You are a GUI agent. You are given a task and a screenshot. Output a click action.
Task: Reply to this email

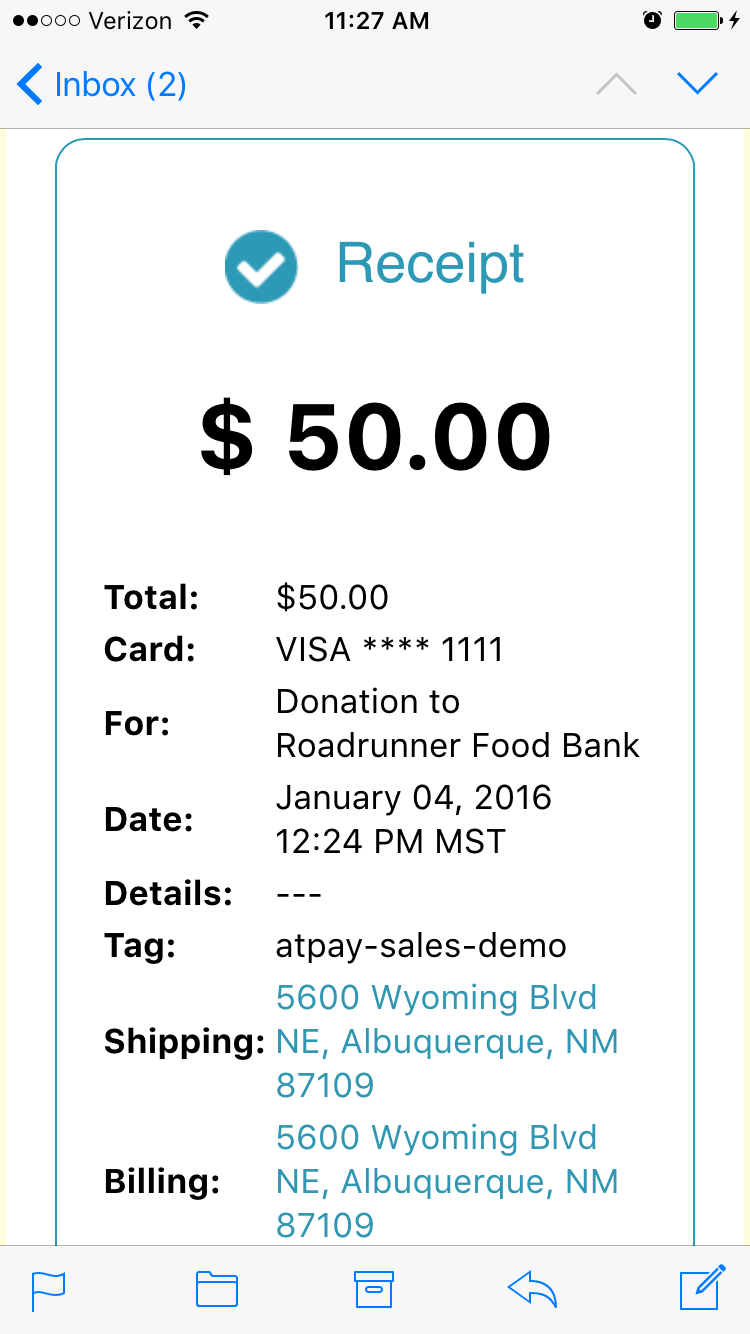[532, 1289]
